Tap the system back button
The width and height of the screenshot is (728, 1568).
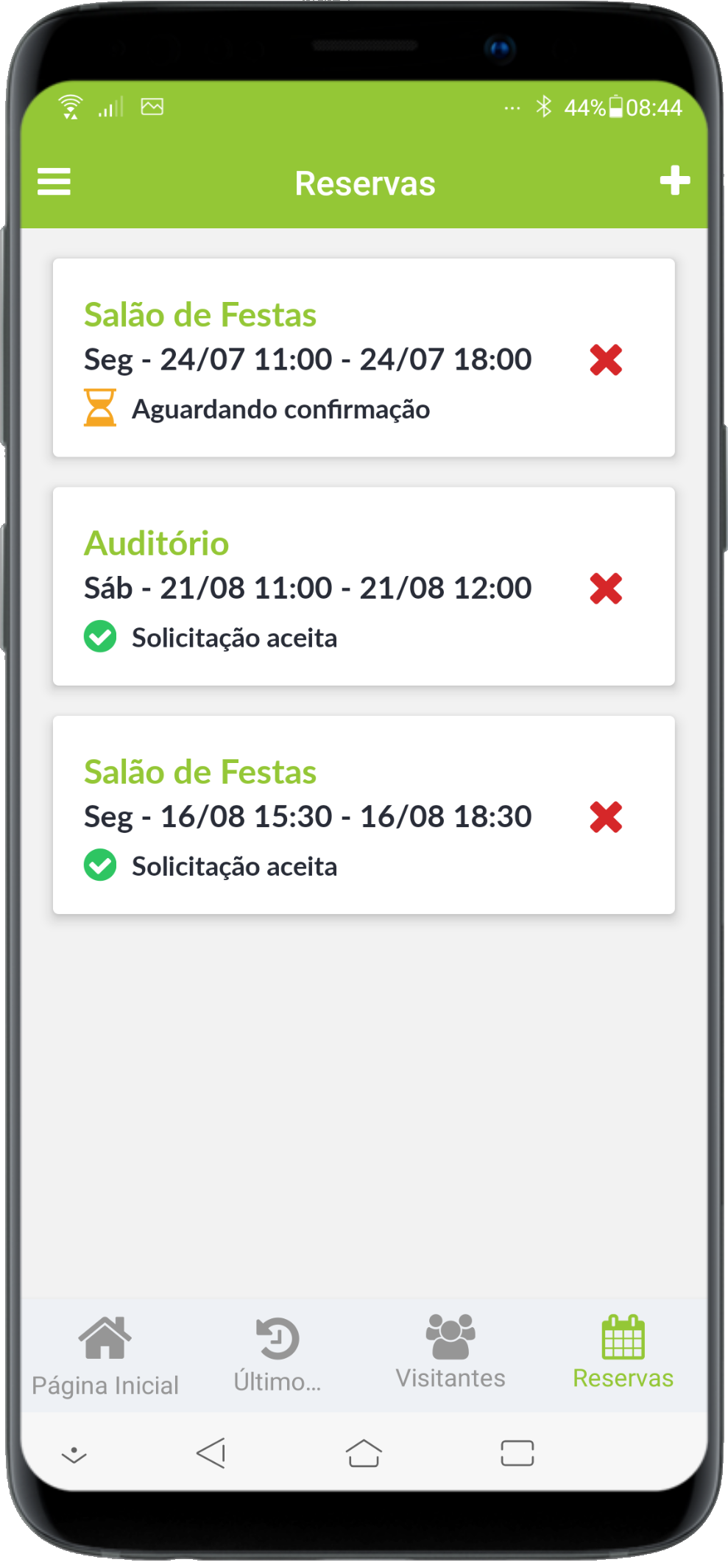211,1453
